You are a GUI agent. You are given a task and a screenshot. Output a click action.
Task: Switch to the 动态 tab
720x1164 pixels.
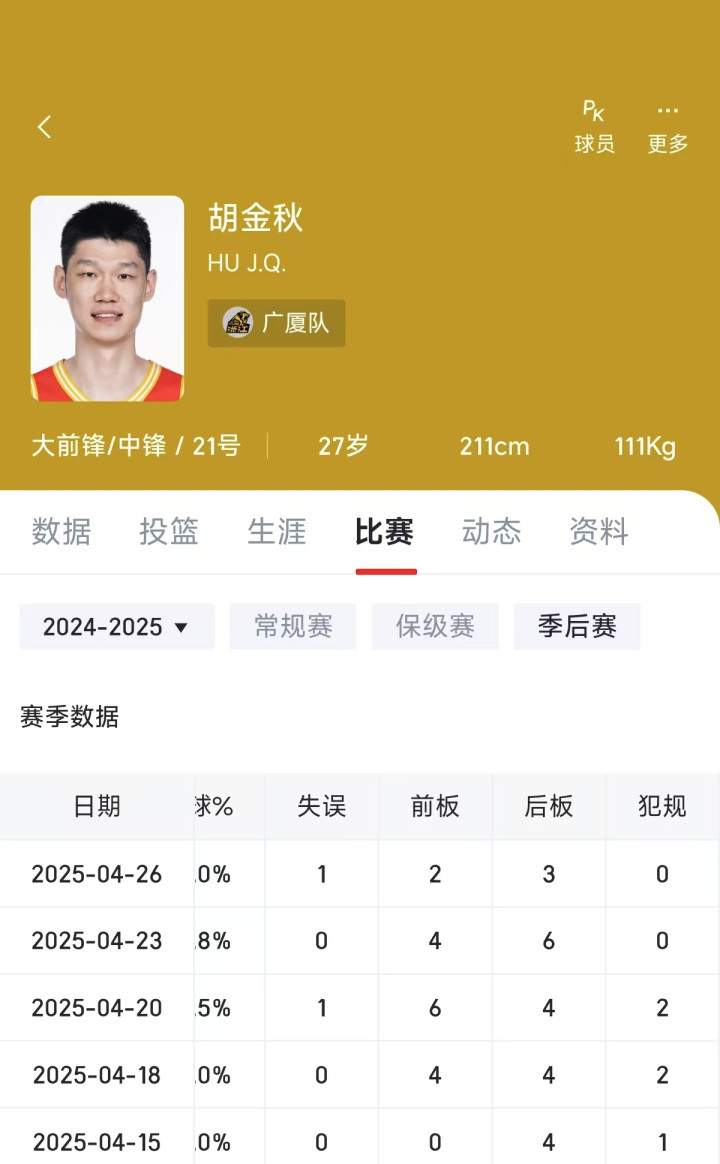point(492,531)
